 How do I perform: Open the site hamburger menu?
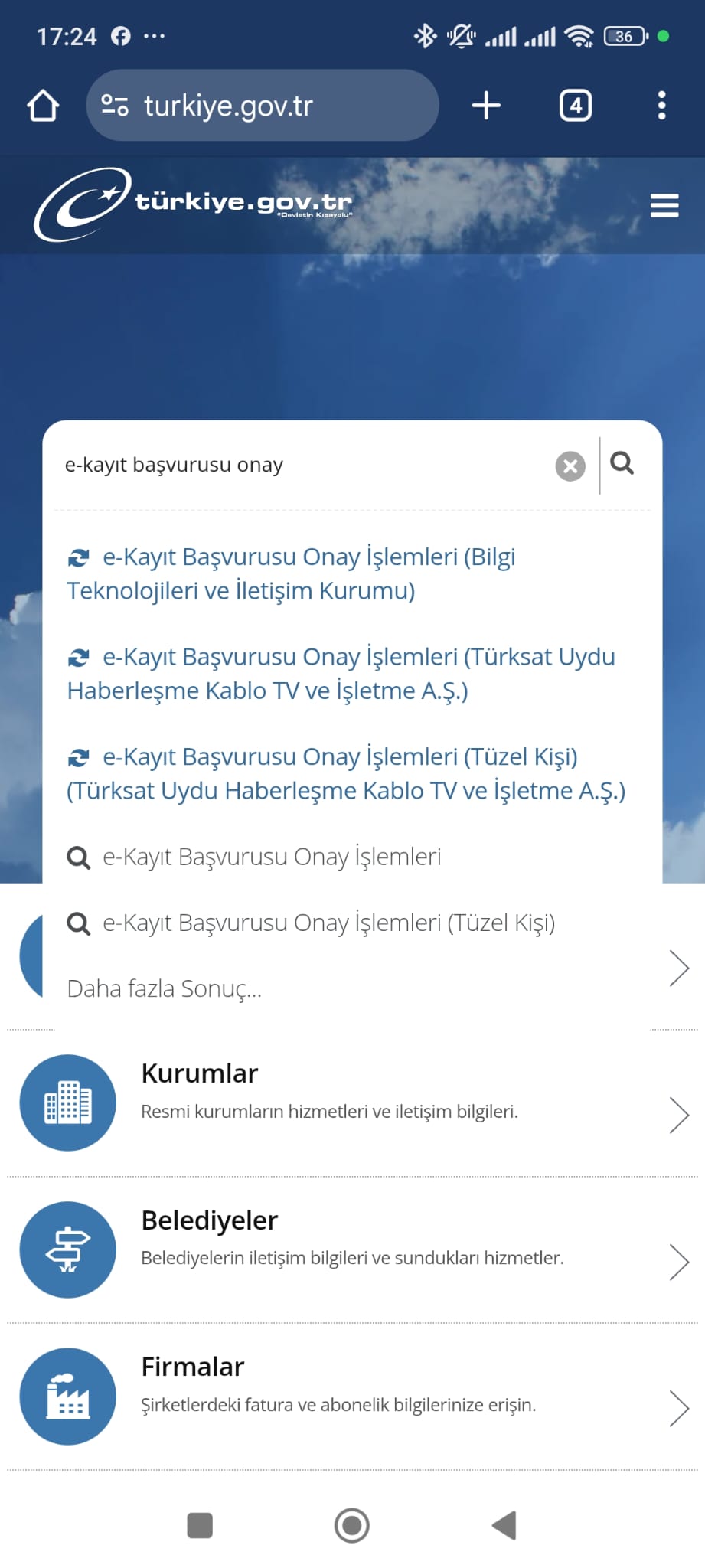[664, 205]
